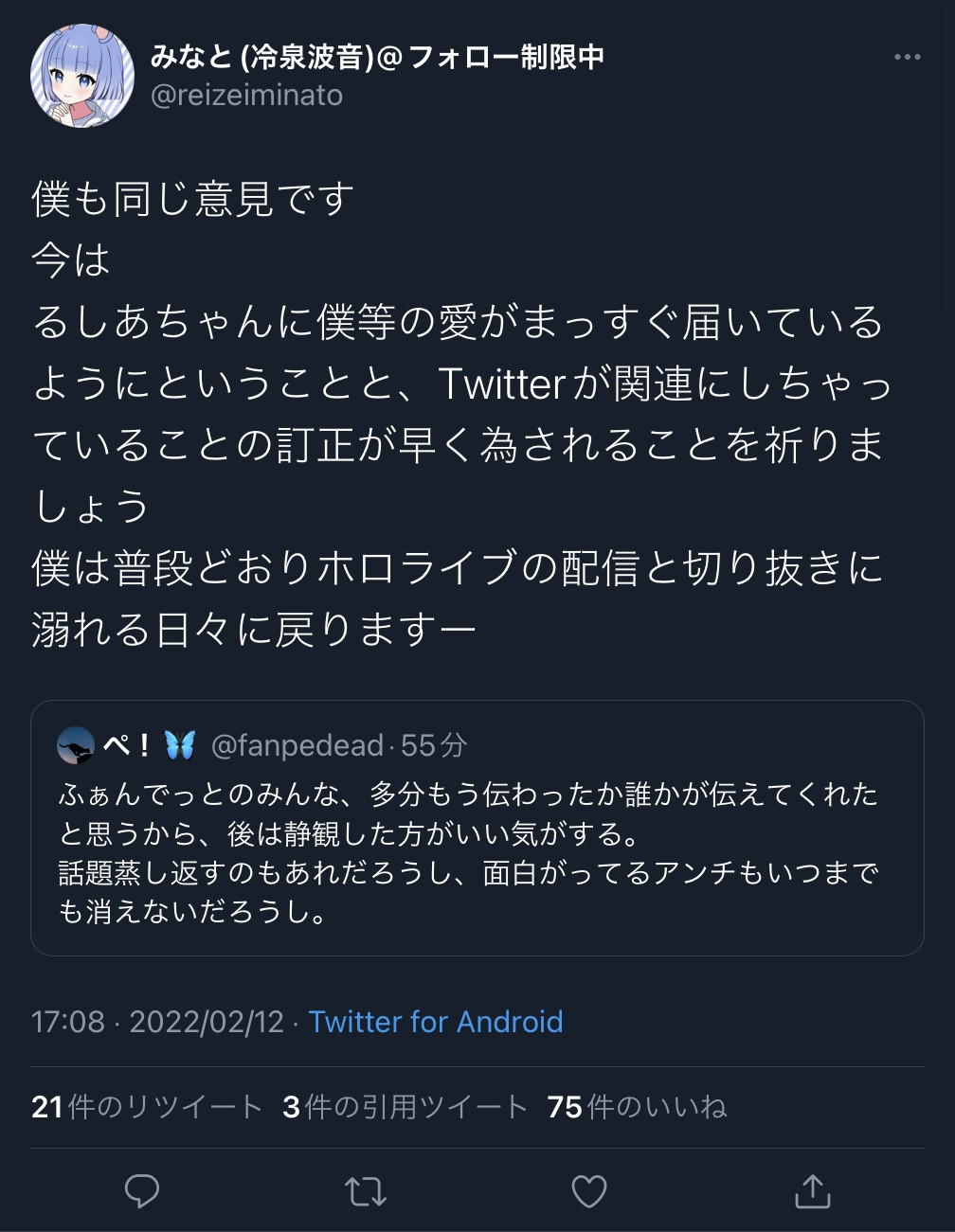Open the @reizeiminato profile
Screen dimensions: 955x1232
coord(246,96)
